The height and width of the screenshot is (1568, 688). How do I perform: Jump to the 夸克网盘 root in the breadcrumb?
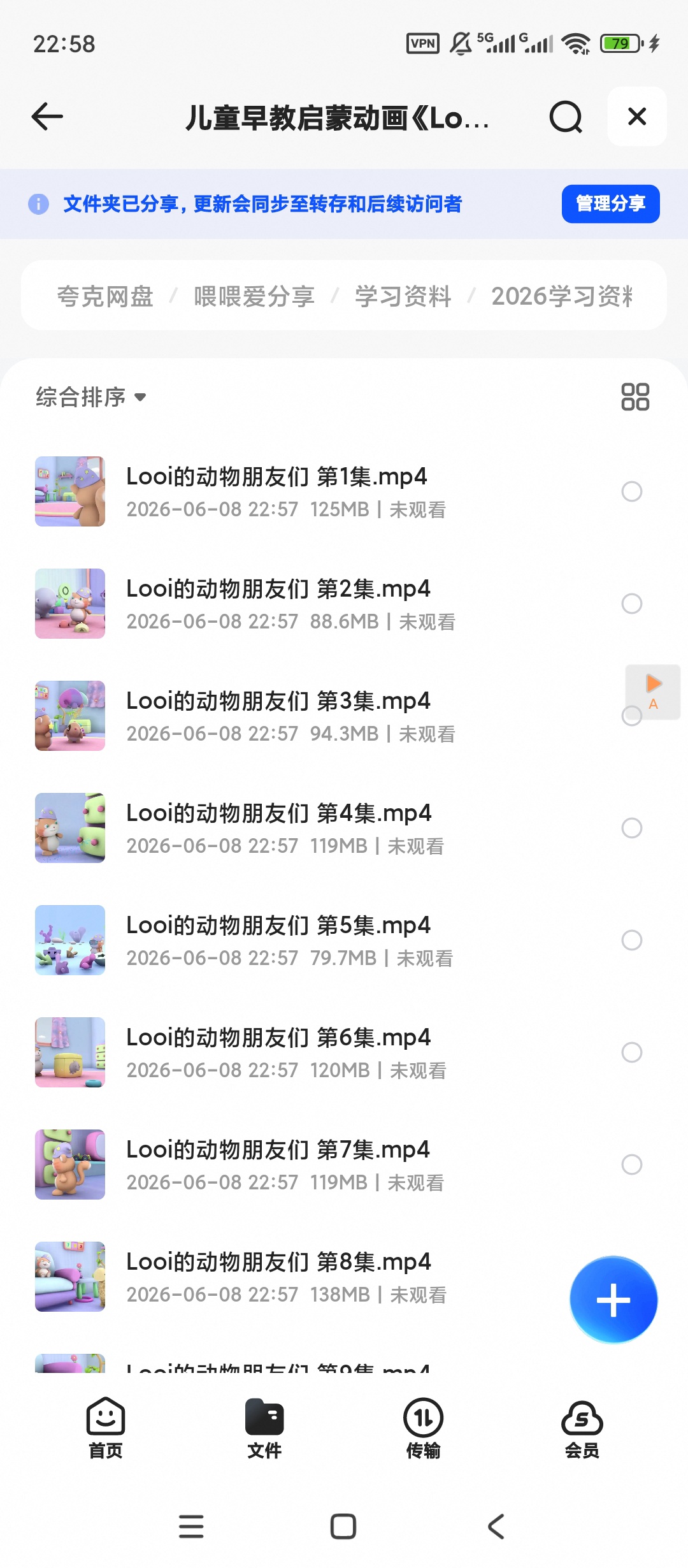(105, 296)
